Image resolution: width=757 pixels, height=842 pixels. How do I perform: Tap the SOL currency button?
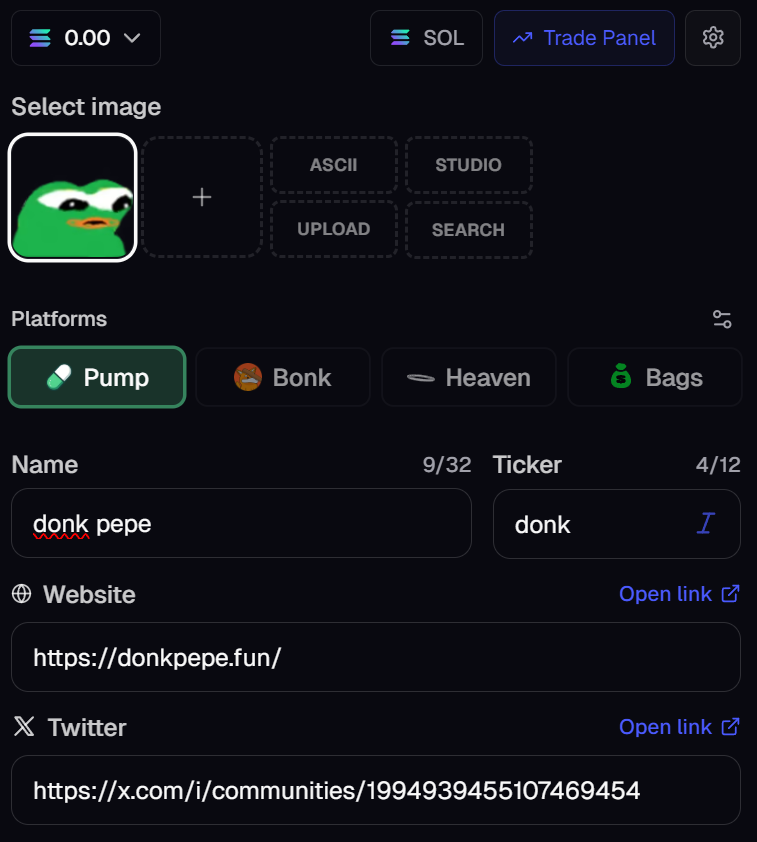pyautogui.click(x=427, y=38)
